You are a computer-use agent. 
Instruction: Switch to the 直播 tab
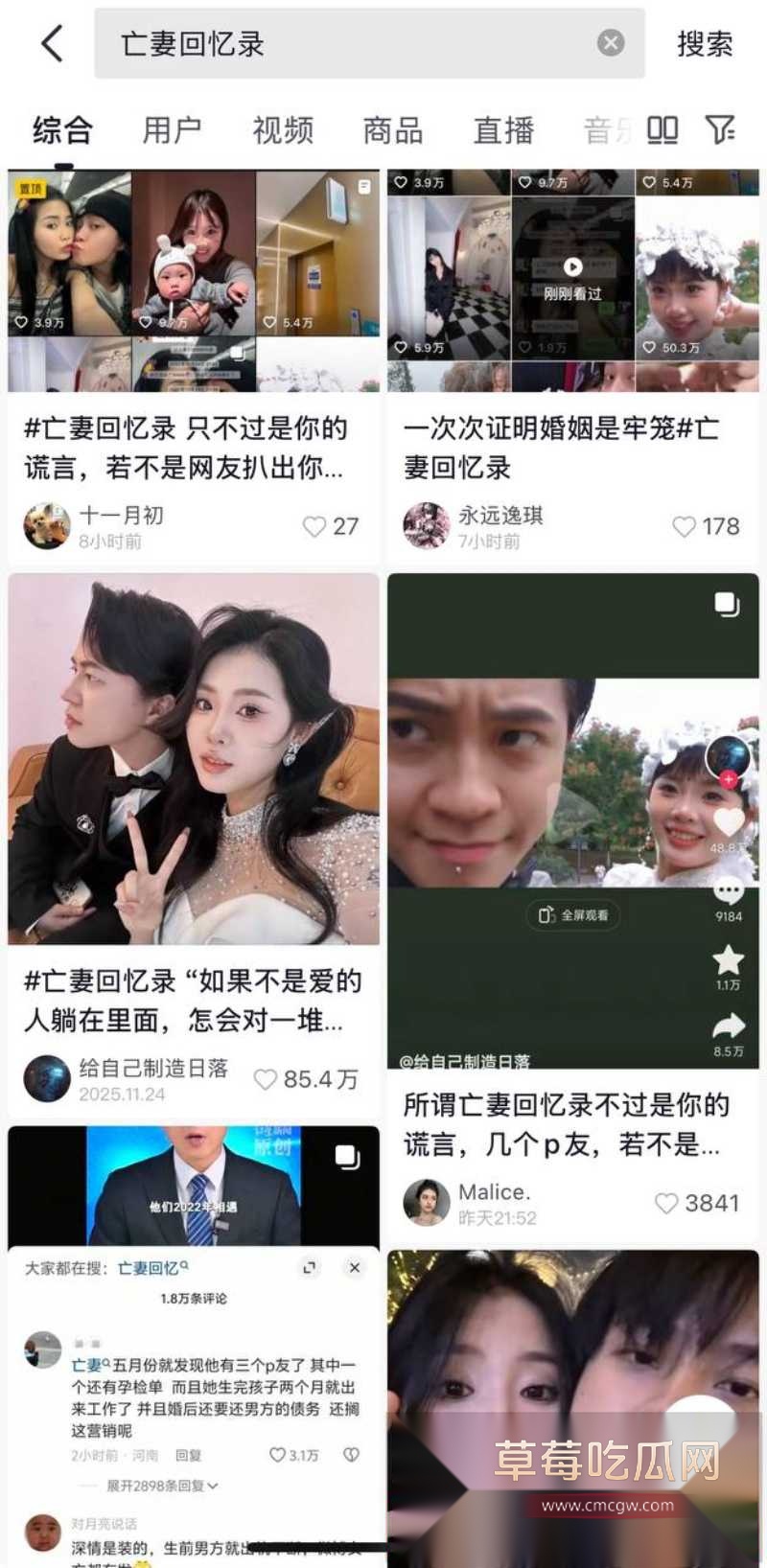pyautogui.click(x=501, y=130)
